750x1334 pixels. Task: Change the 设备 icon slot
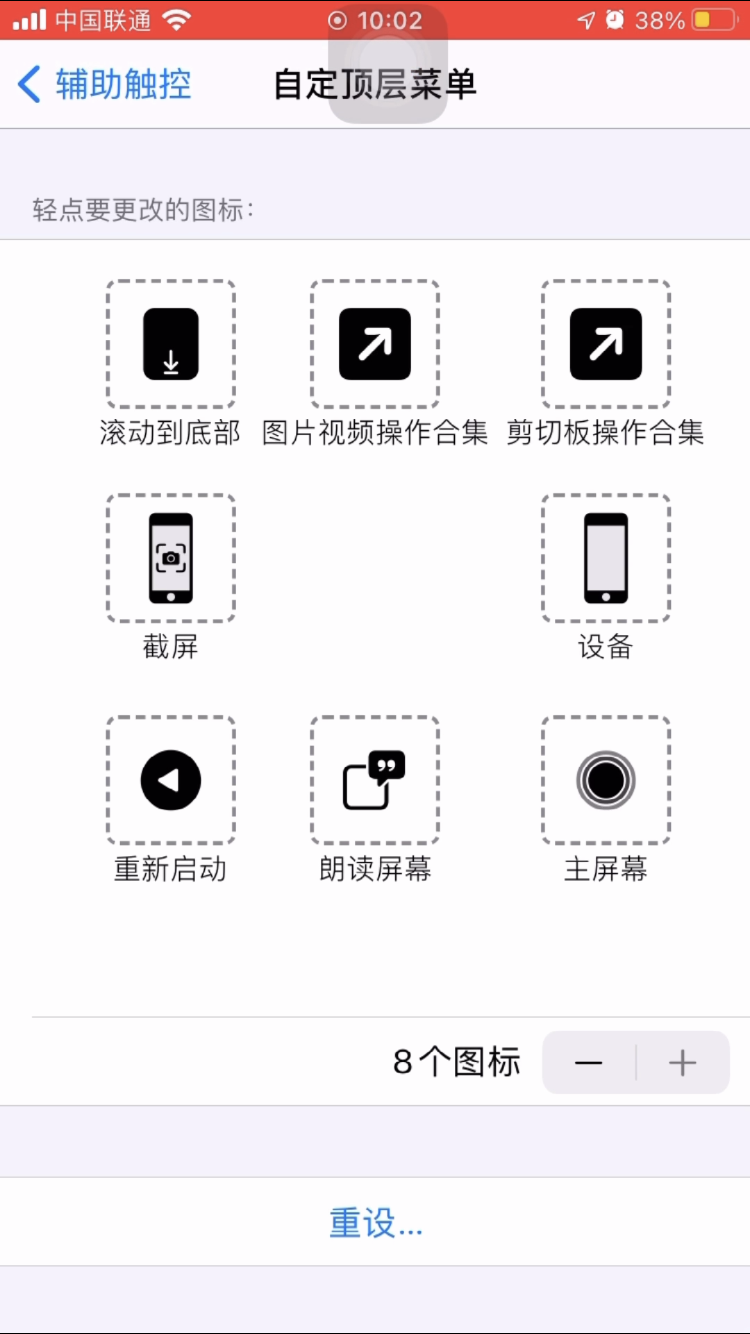606,558
